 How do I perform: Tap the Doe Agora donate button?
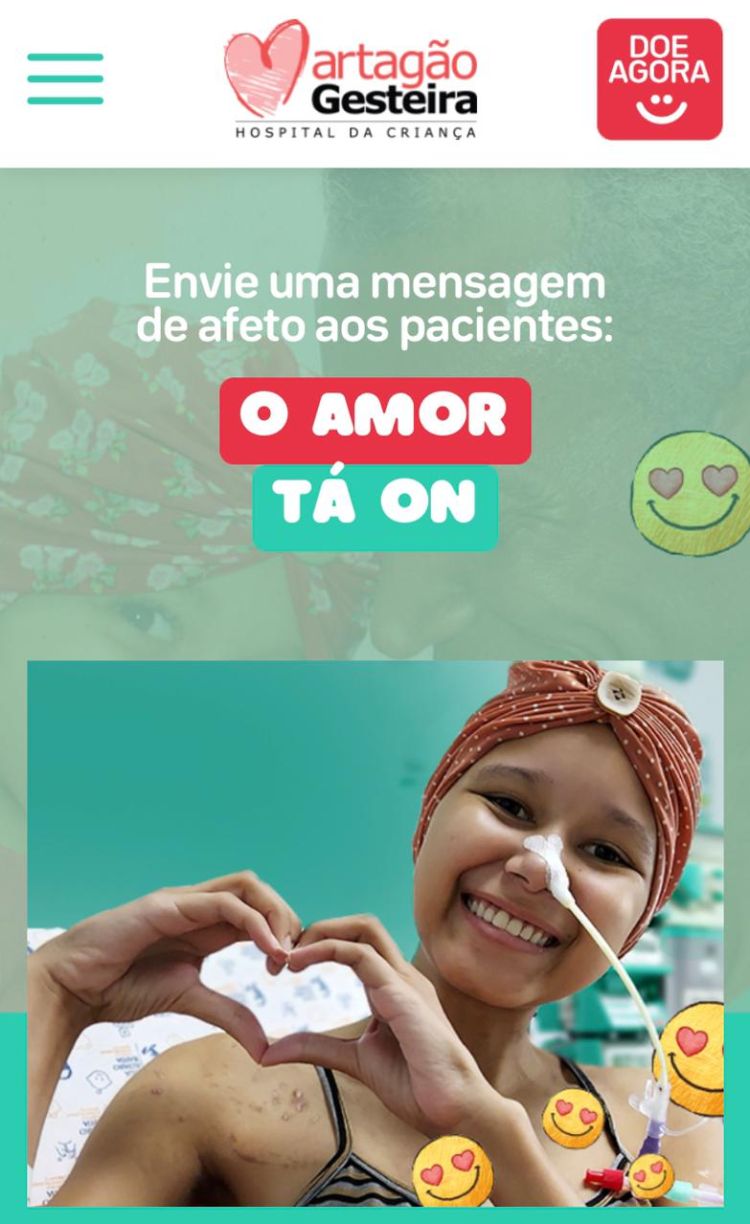[659, 79]
